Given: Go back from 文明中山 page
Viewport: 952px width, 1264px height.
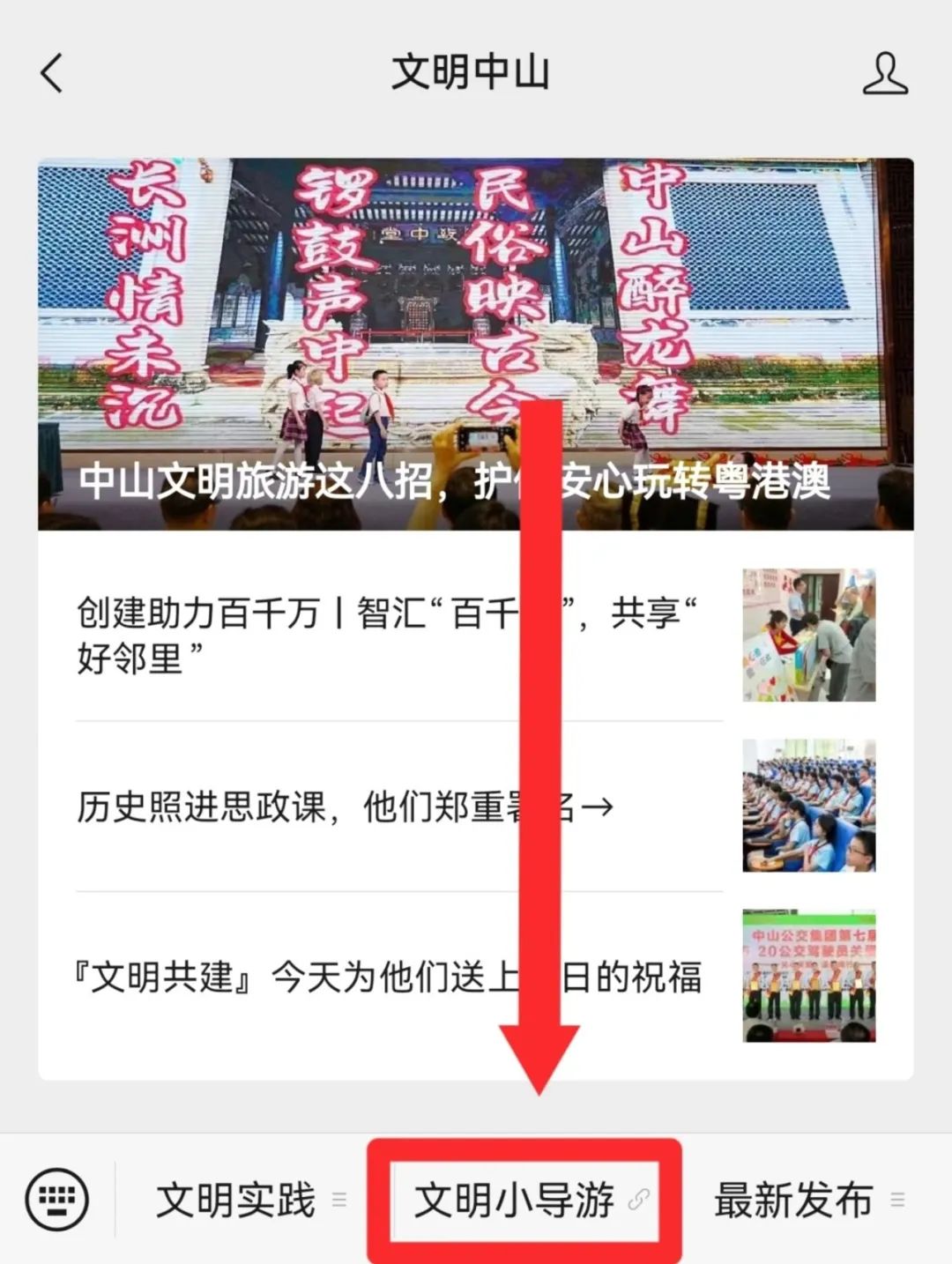Looking at the screenshot, I should point(53,72).
